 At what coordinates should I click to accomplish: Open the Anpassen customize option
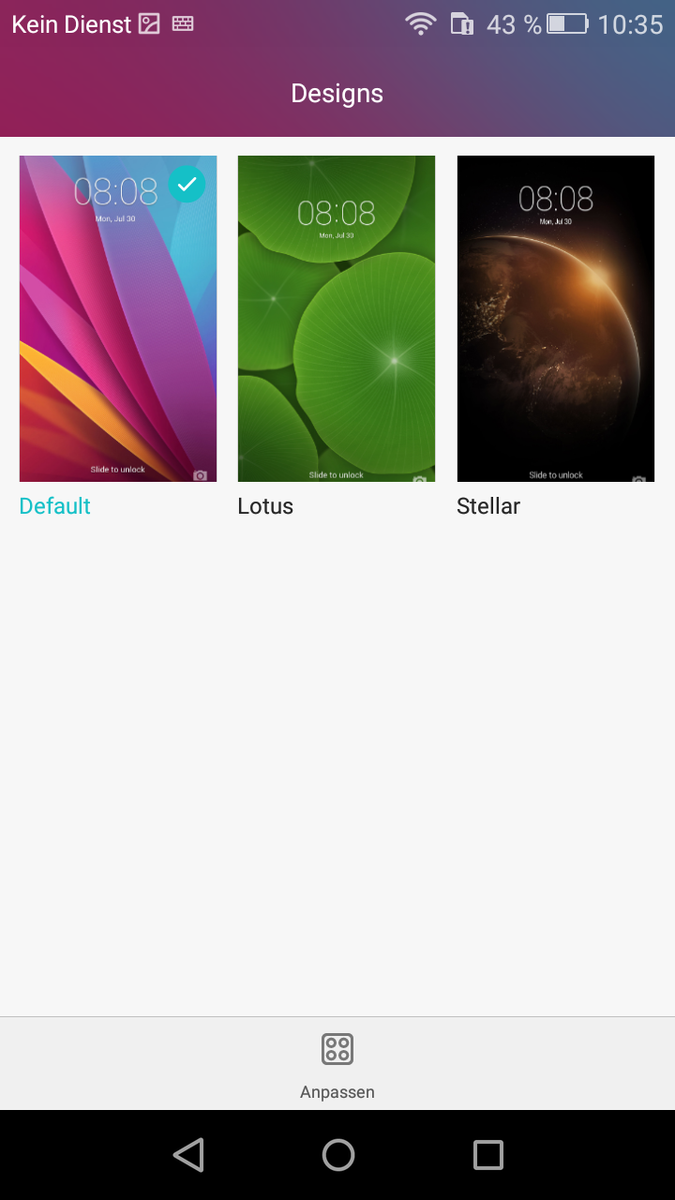coord(337,1064)
